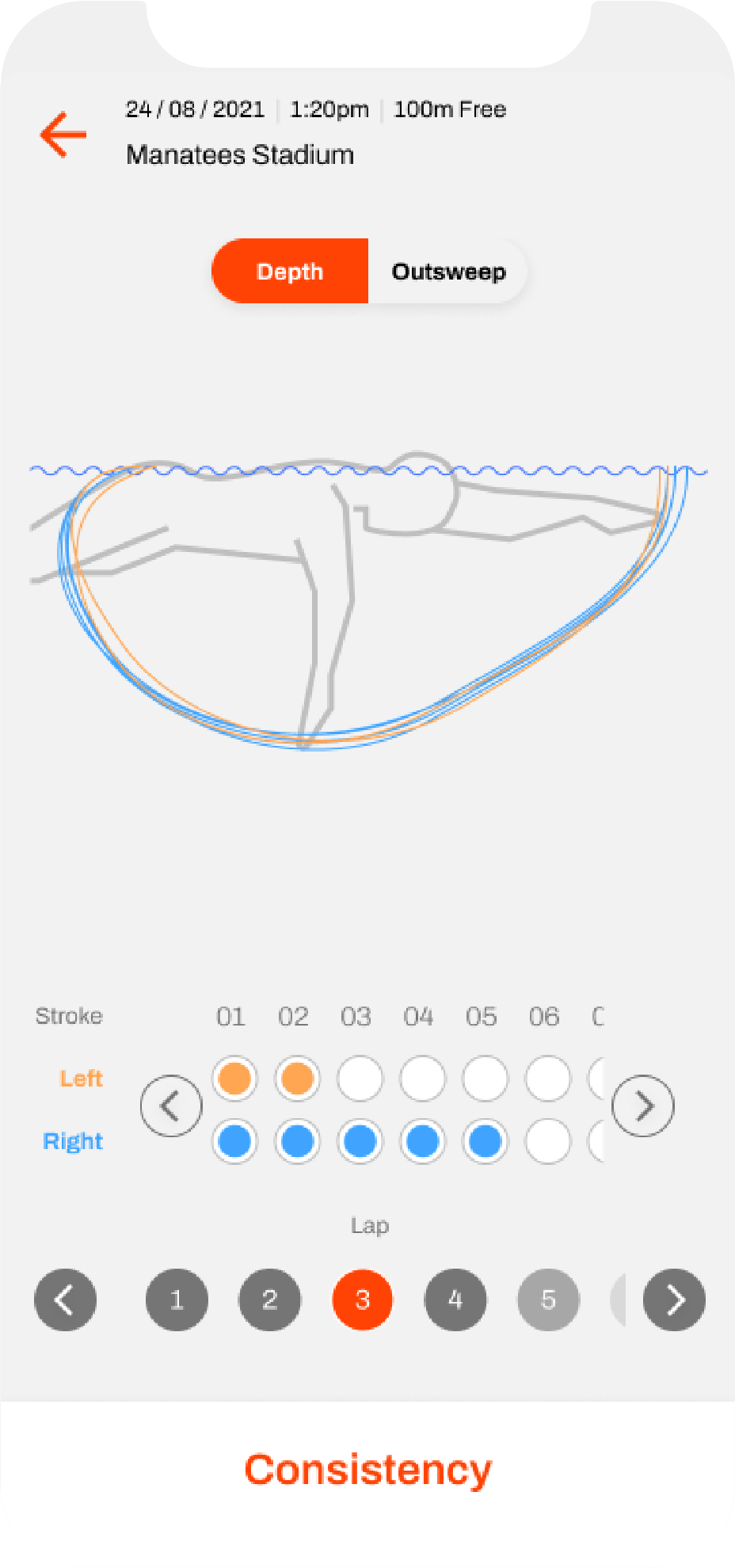Disable right stroke 05
The width and height of the screenshot is (735, 1568).
tap(485, 1141)
